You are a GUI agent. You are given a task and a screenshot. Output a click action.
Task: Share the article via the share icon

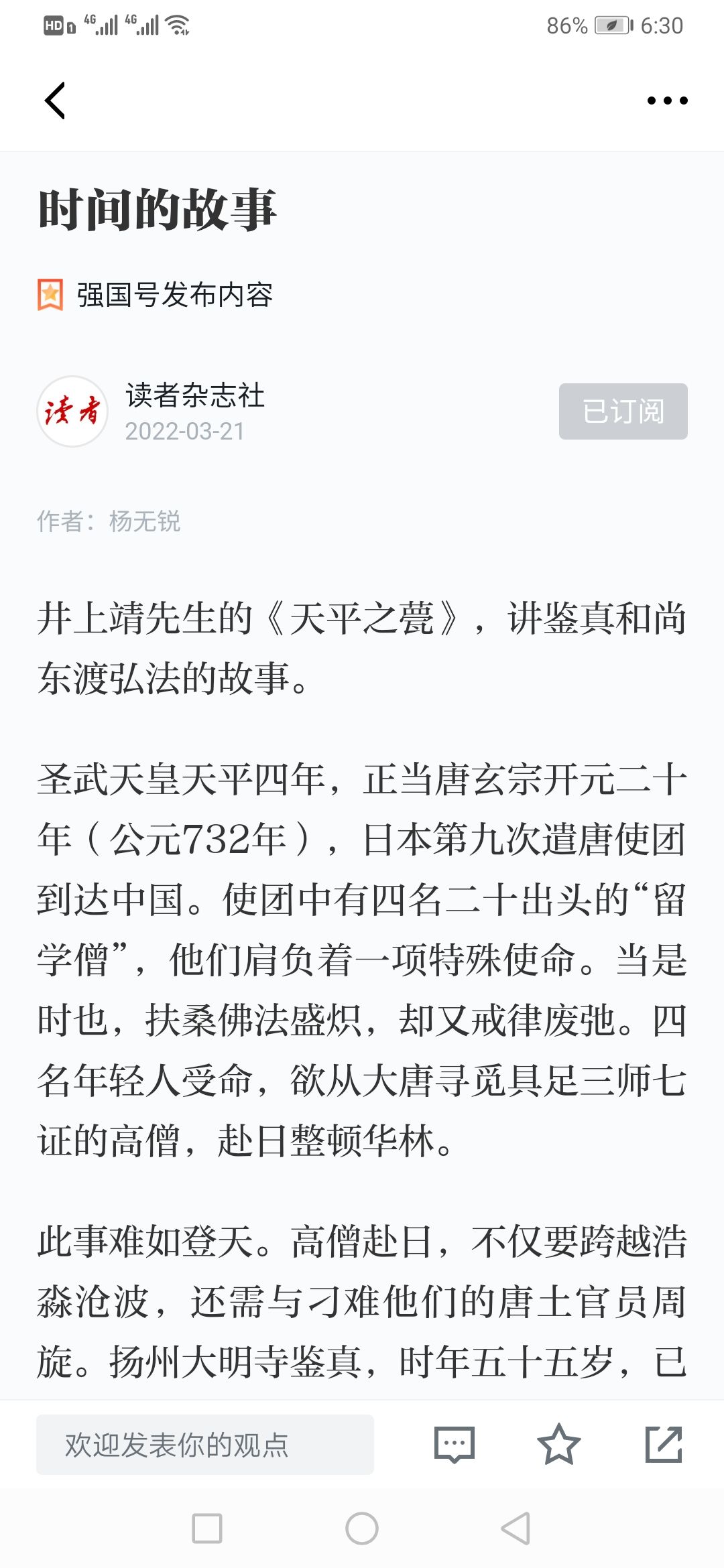click(664, 1445)
